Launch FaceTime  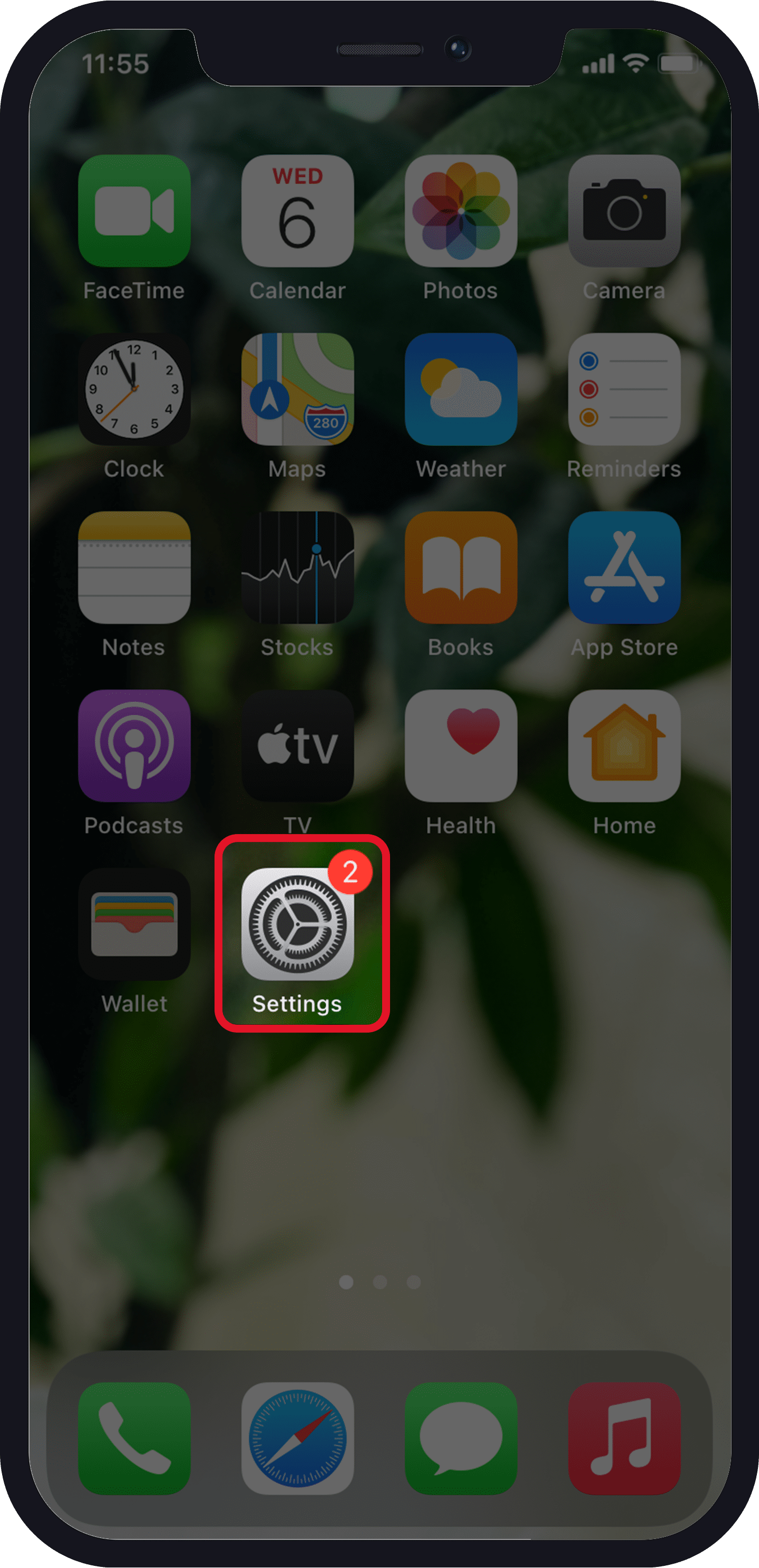tap(134, 211)
